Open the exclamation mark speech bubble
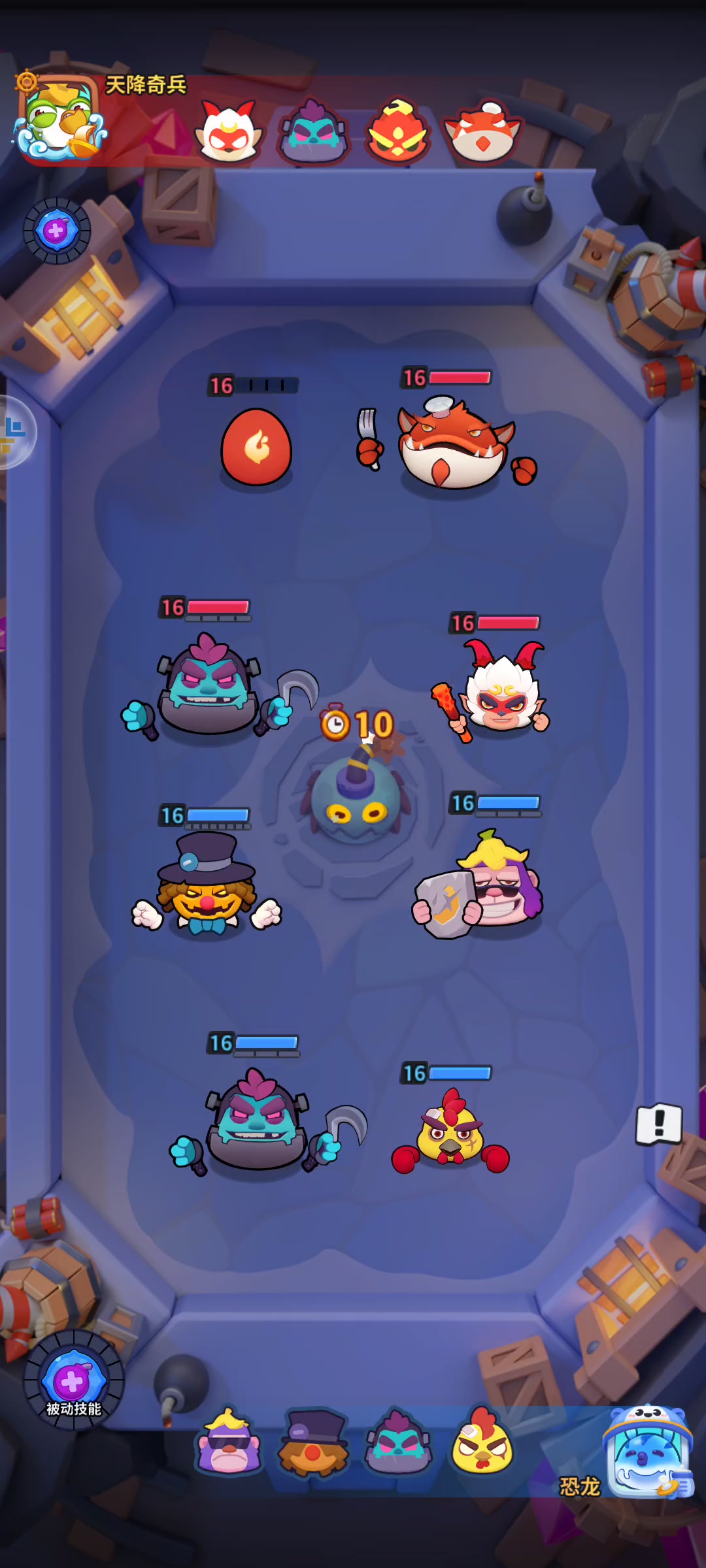The width and height of the screenshot is (706, 1568). click(659, 1124)
